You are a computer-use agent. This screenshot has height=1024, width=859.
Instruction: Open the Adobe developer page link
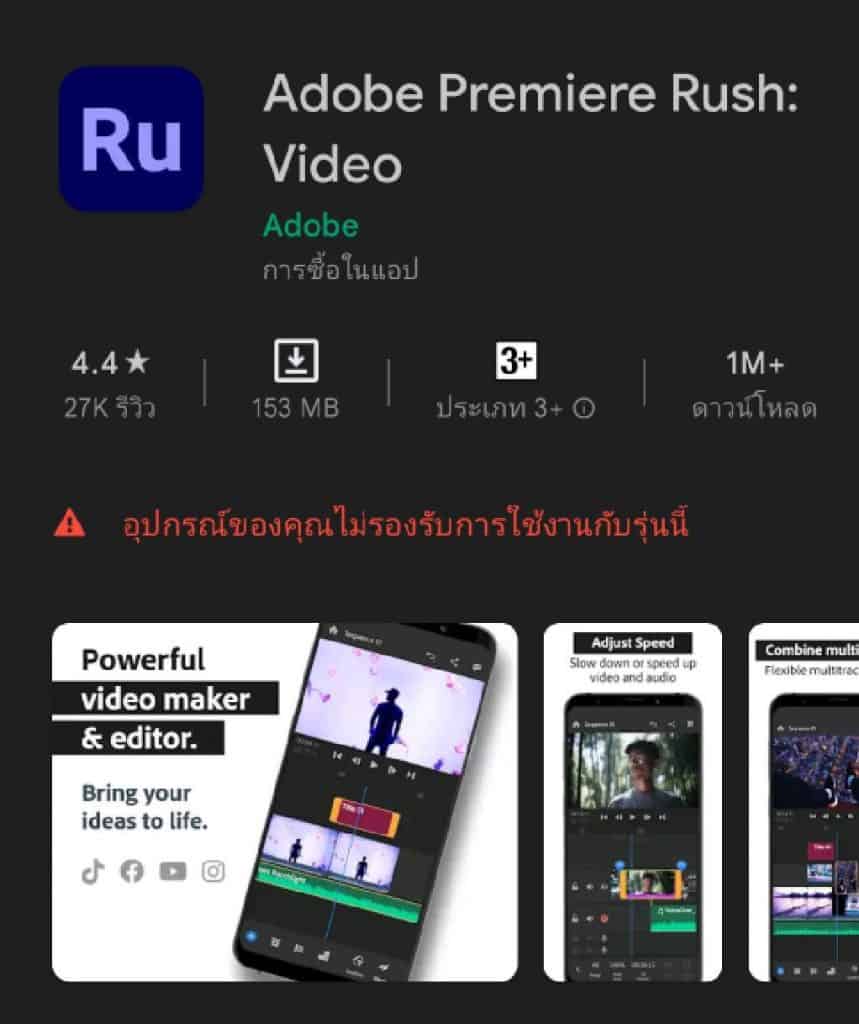(x=310, y=226)
